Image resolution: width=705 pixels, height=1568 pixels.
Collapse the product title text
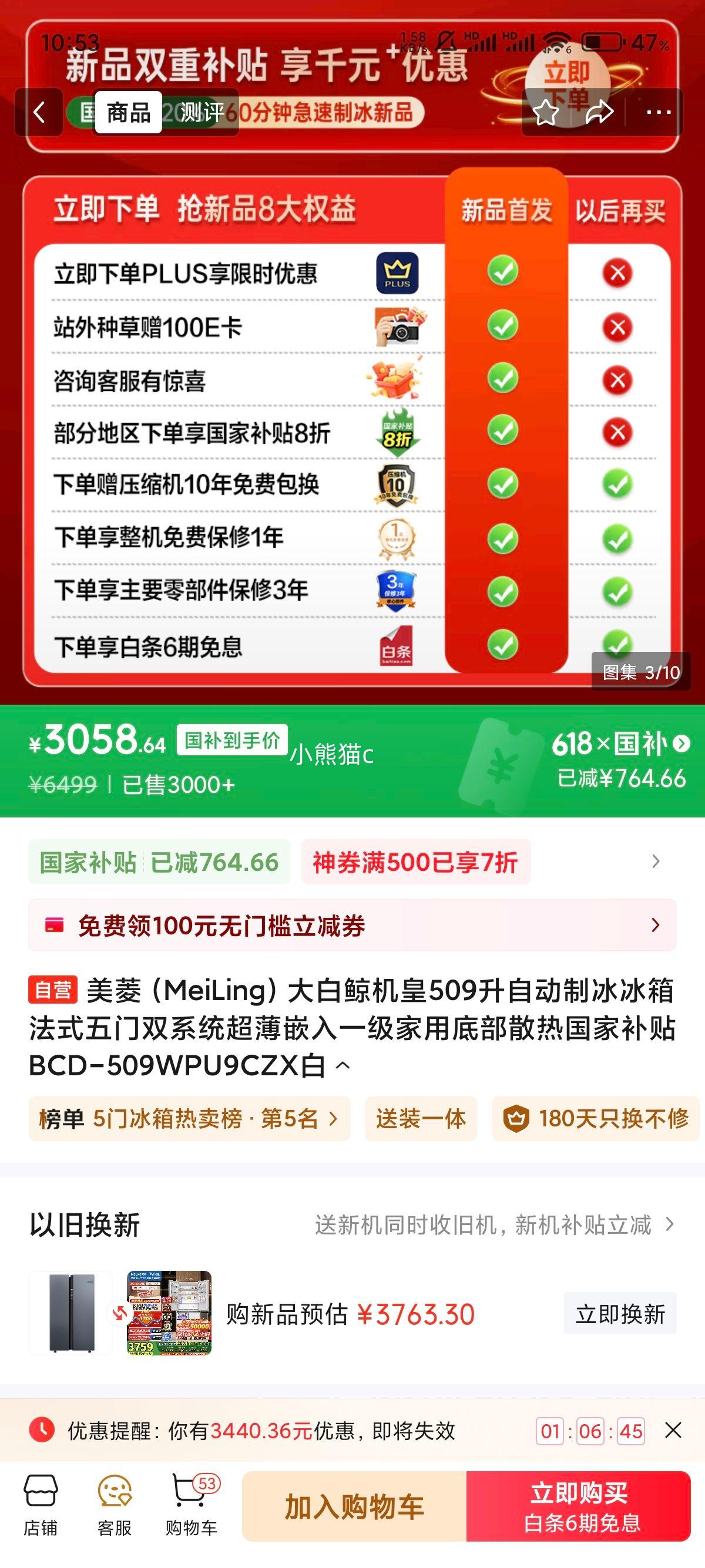tap(343, 1065)
